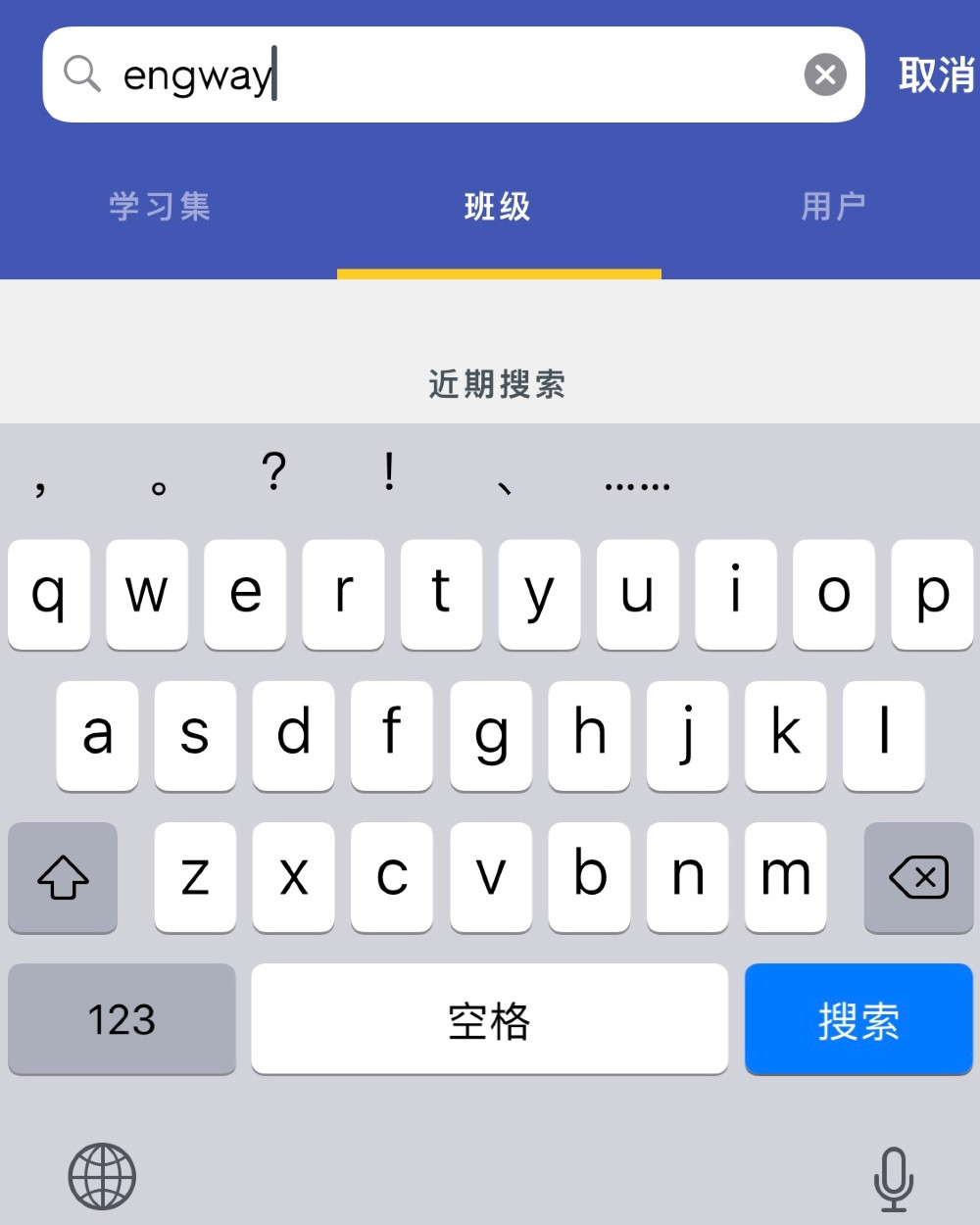Switch to the 用户 tab

(833, 207)
